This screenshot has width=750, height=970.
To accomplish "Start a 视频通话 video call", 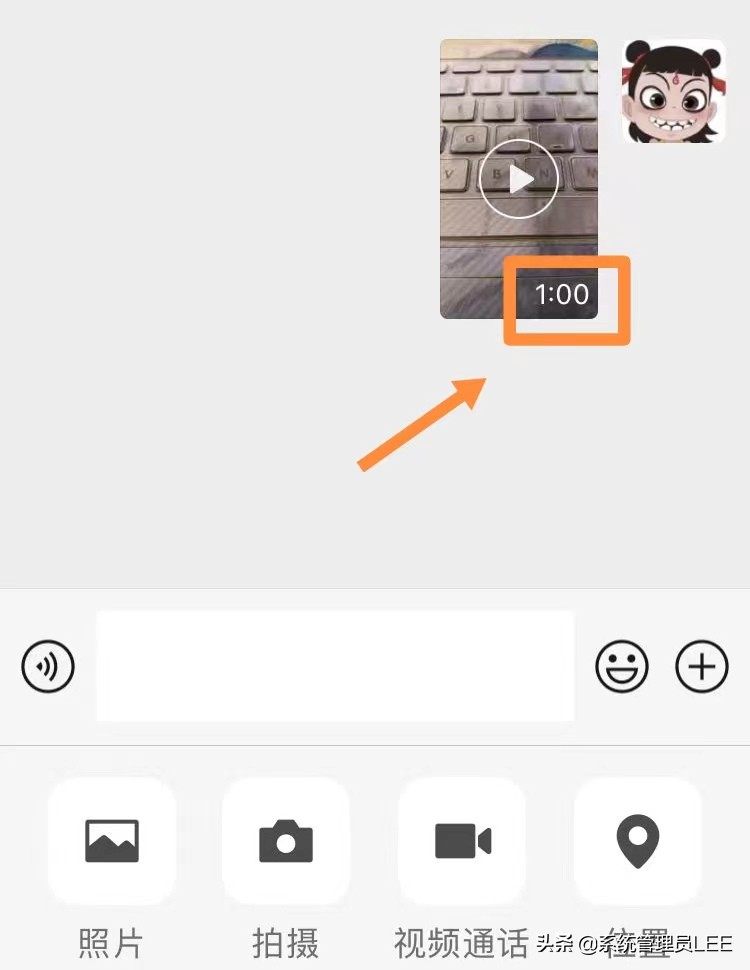I will (x=462, y=841).
